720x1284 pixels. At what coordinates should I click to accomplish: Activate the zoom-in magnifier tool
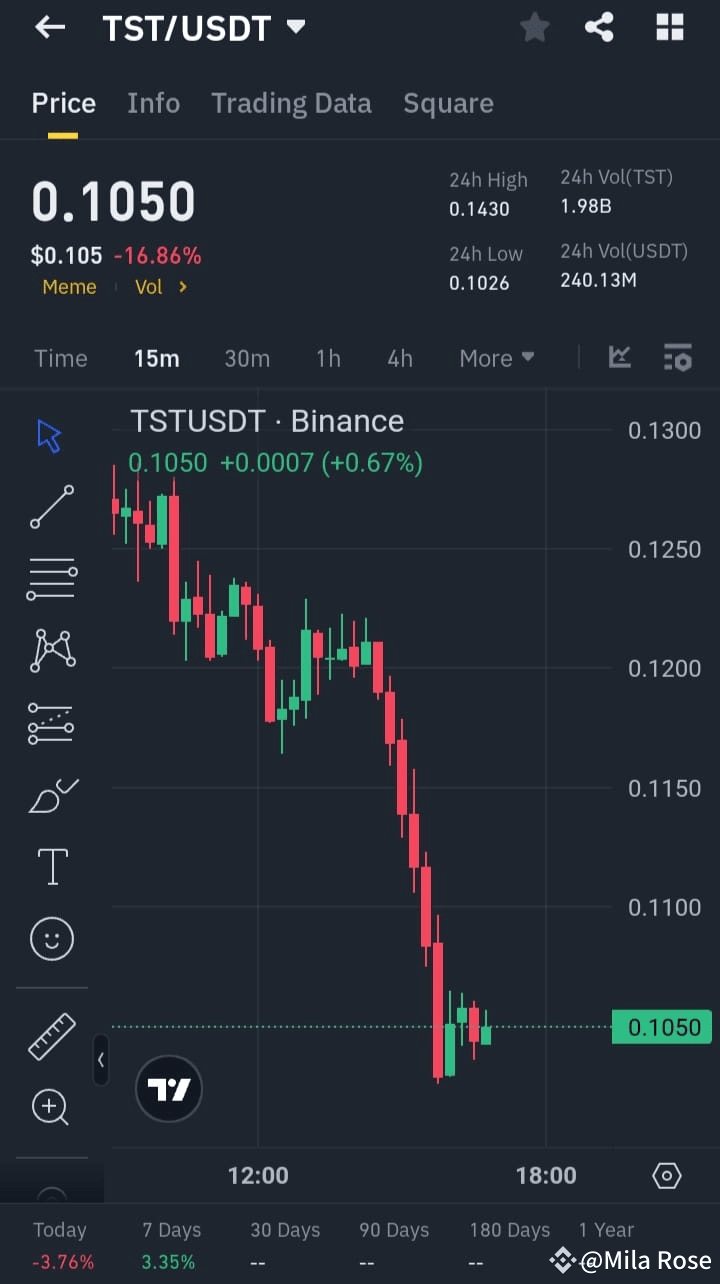point(50,1107)
